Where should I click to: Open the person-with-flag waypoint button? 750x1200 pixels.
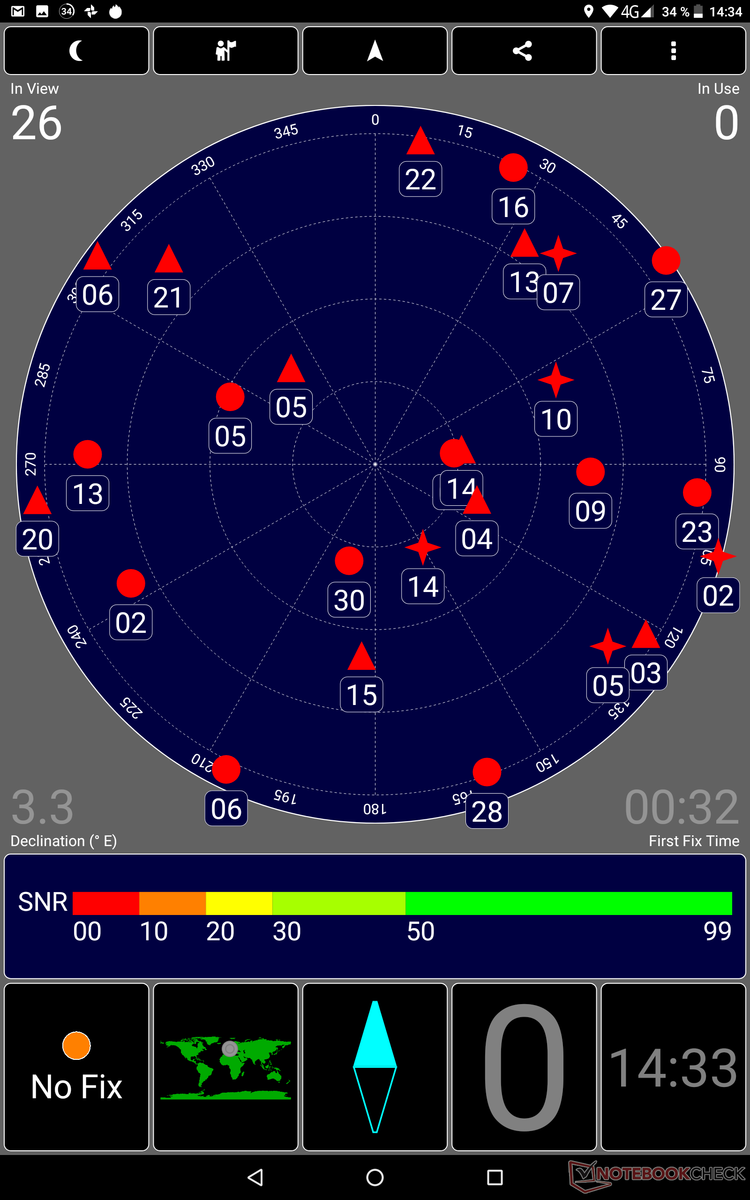[226, 50]
